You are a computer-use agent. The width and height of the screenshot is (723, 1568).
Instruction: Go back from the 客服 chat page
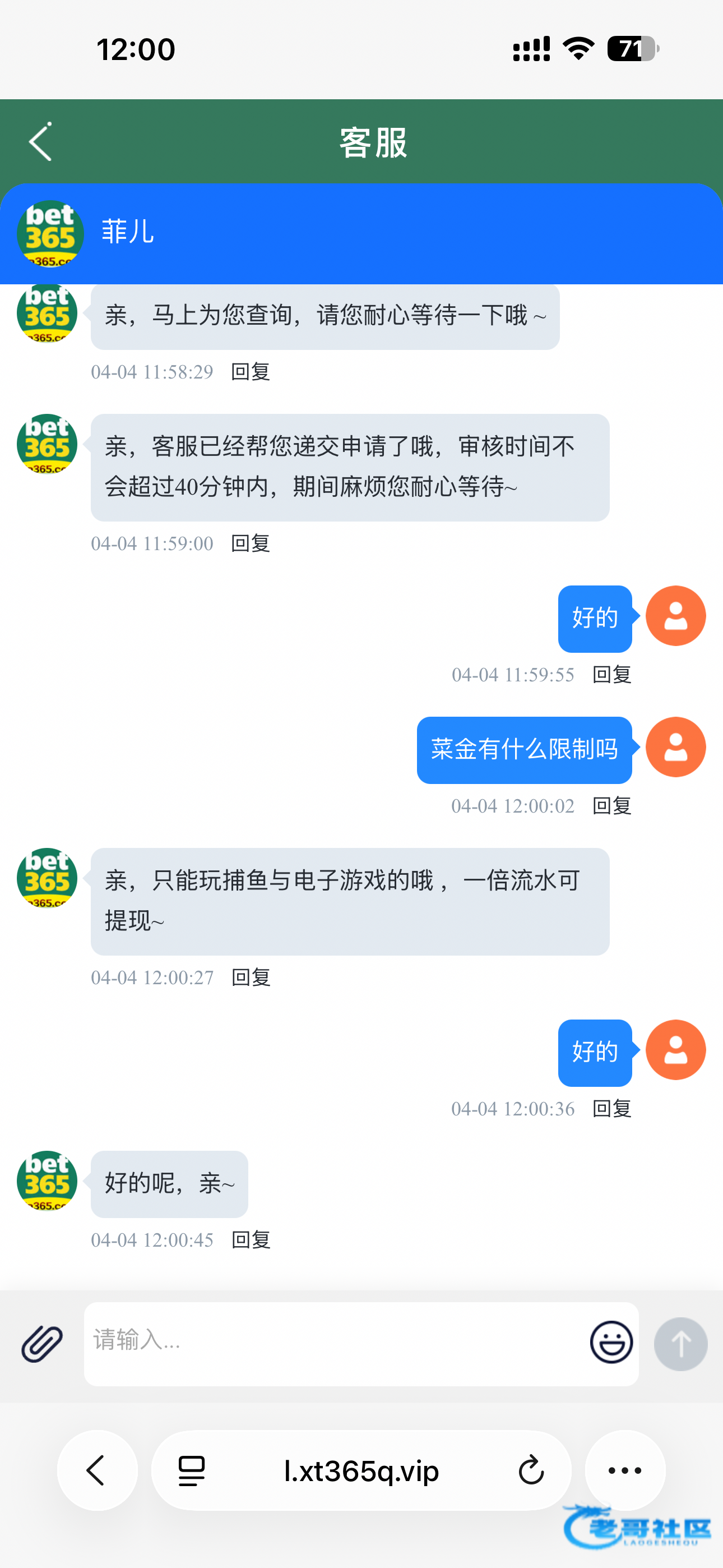40,142
